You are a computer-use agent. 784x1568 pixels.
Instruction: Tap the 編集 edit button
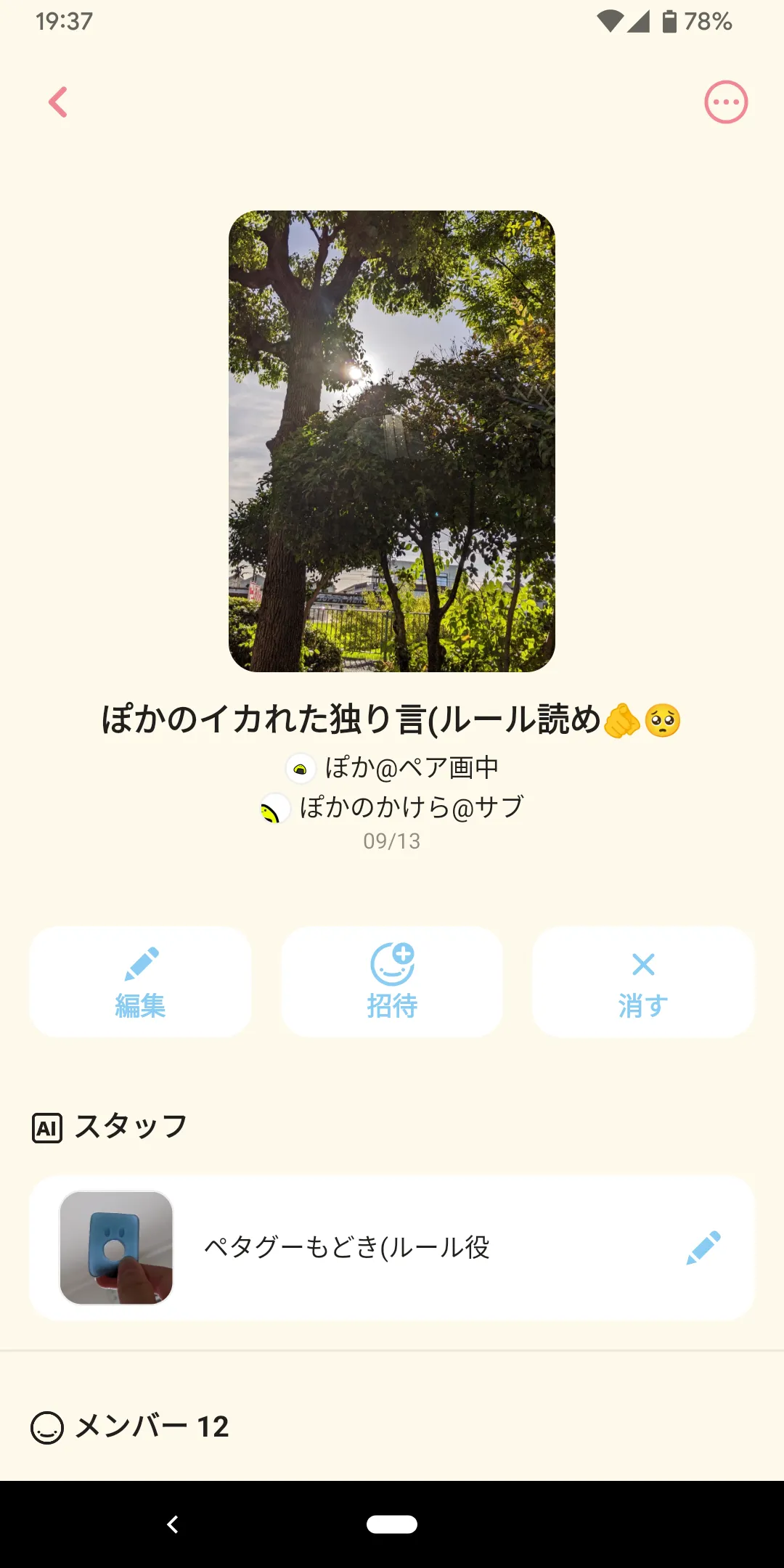tap(140, 981)
